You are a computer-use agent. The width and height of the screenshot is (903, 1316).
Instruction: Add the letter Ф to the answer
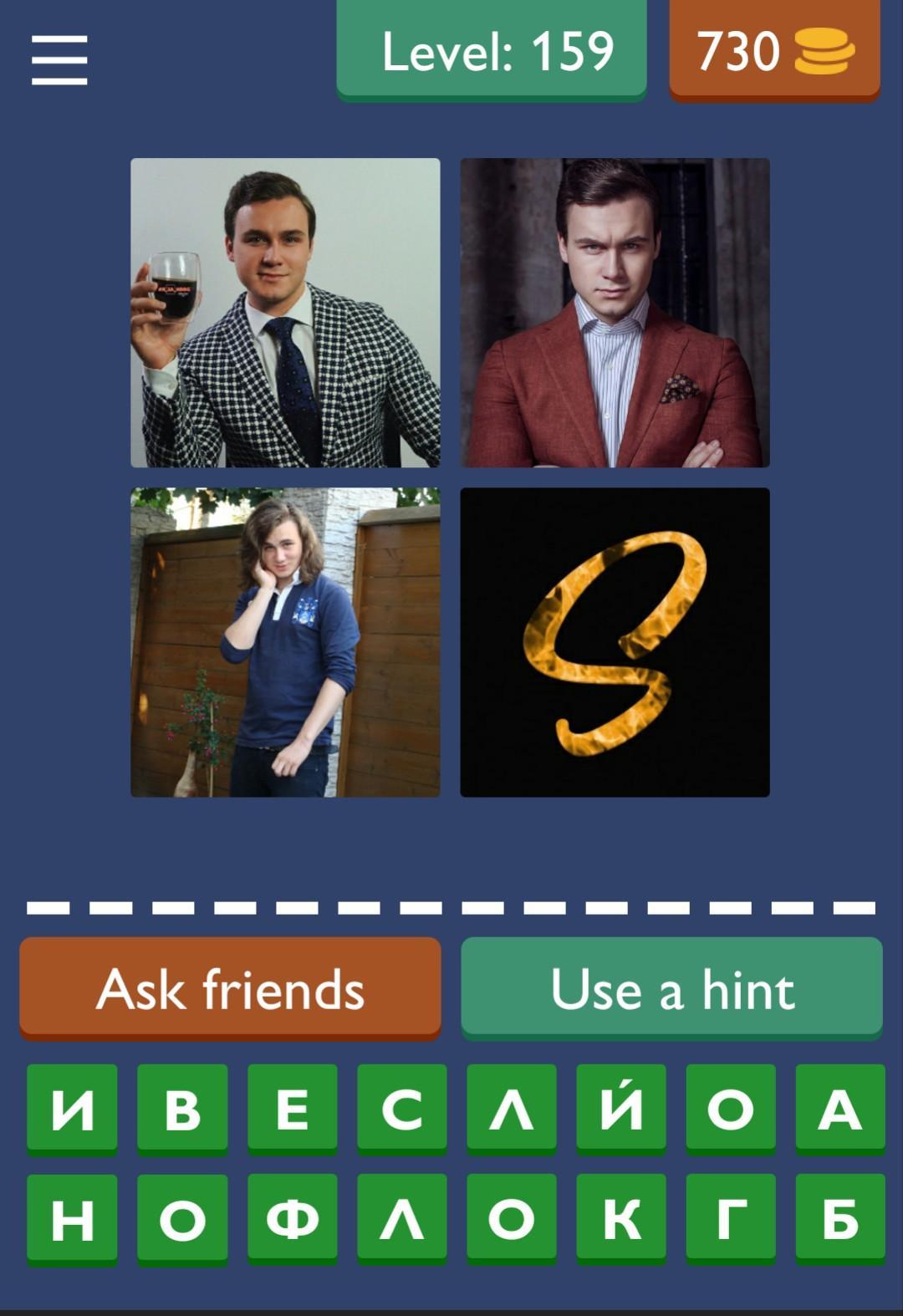click(292, 1218)
